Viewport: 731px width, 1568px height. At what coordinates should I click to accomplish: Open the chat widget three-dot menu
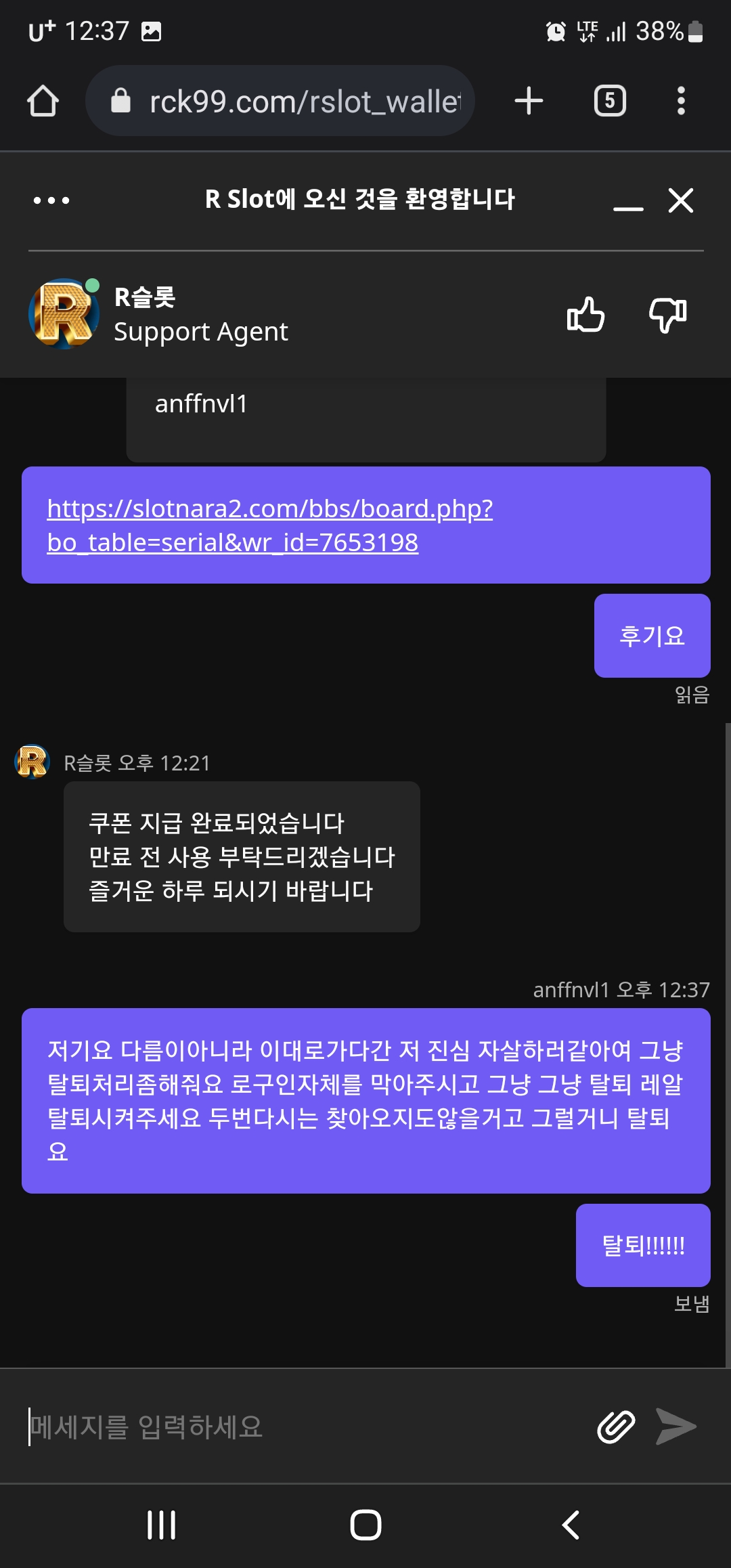tap(51, 200)
